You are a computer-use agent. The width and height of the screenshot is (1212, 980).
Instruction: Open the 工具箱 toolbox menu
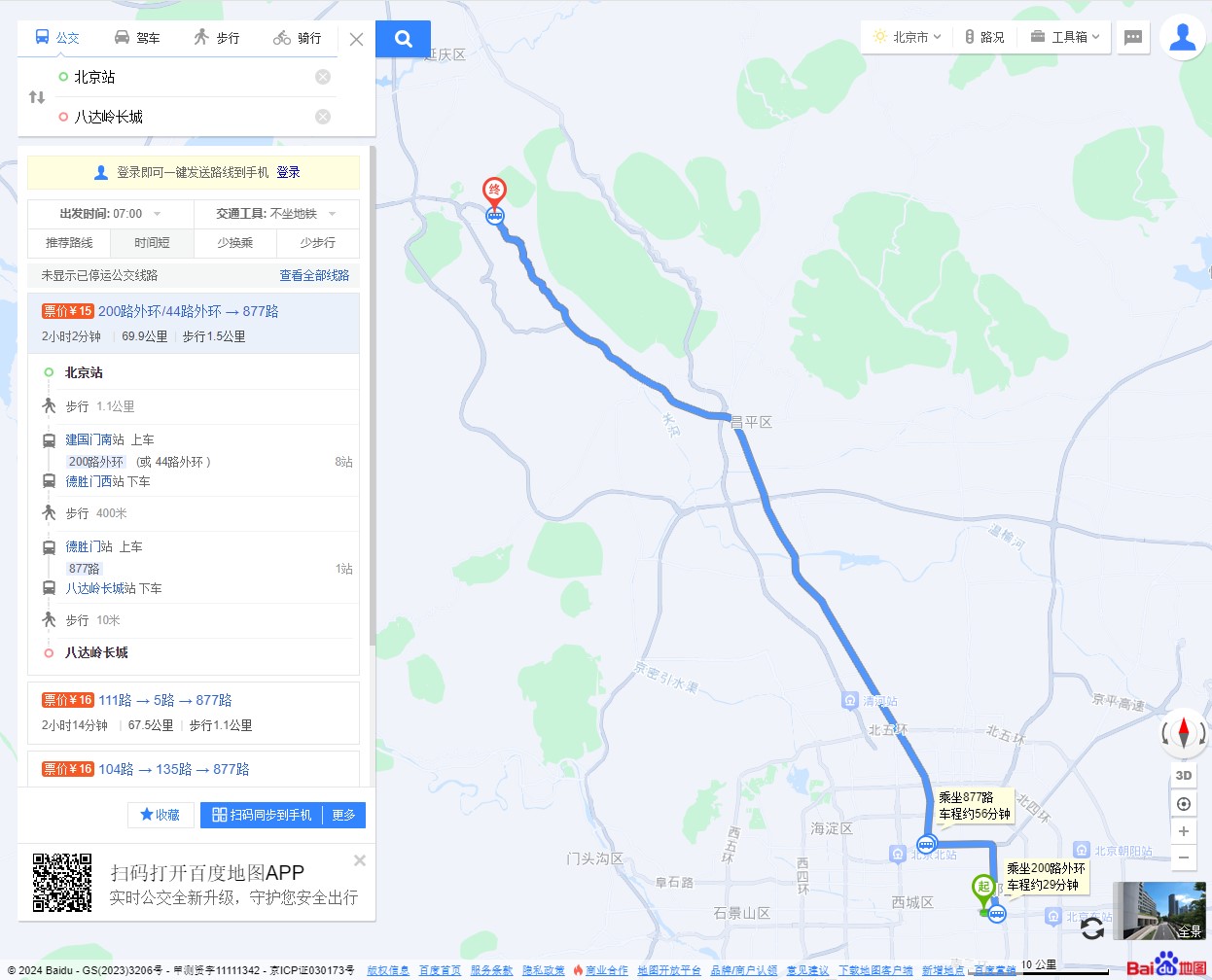1065,37
